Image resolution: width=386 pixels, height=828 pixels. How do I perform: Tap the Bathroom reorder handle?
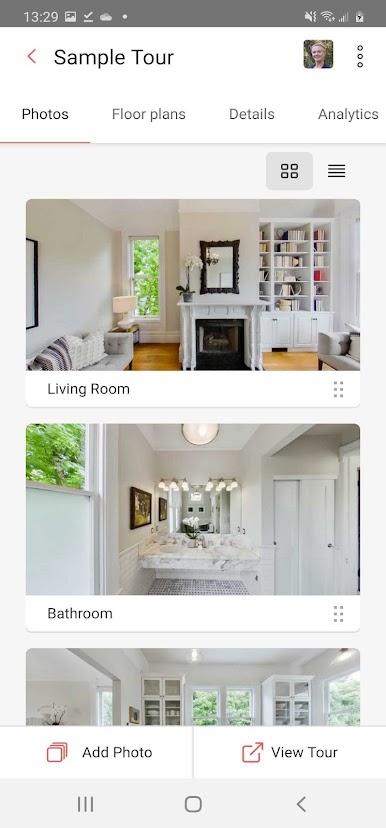(338, 614)
